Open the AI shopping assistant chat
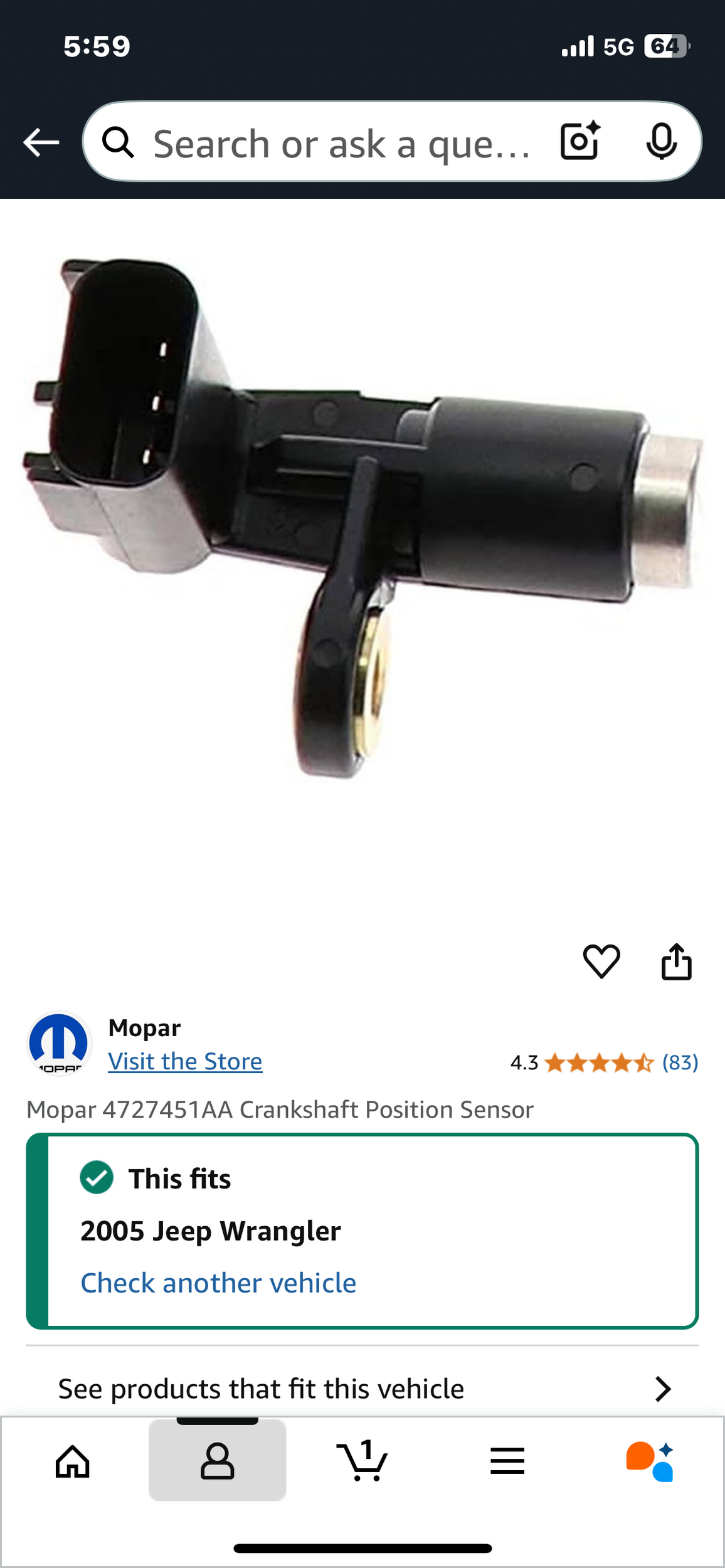 650,1461
